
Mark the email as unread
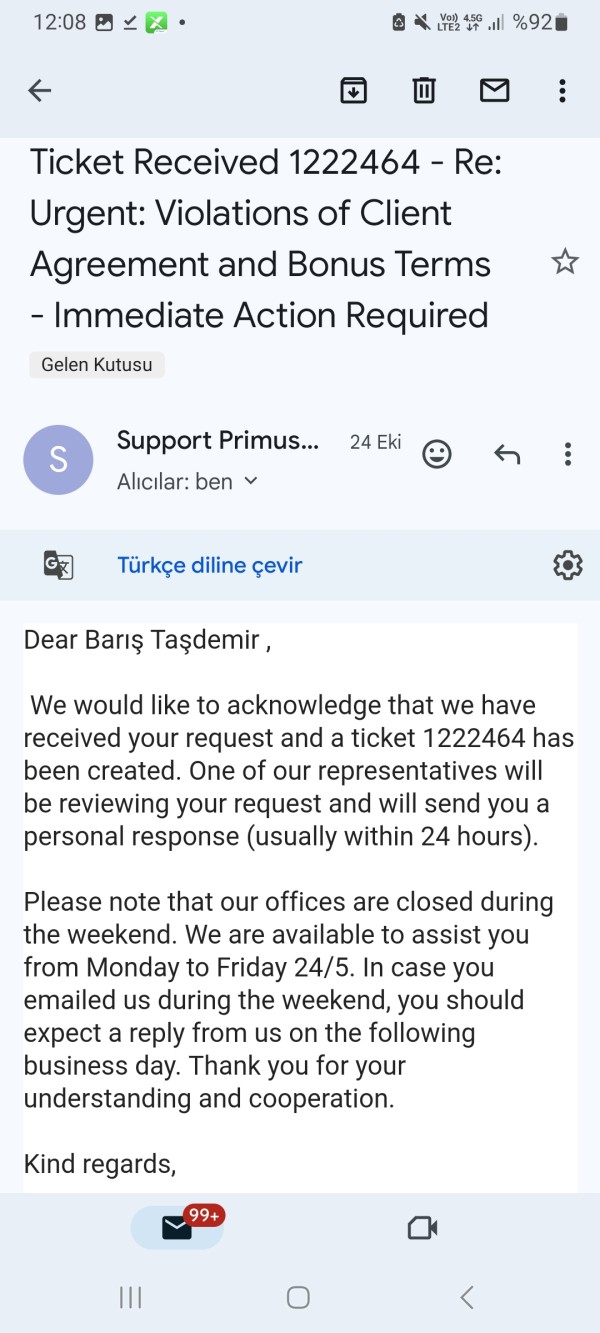click(494, 91)
